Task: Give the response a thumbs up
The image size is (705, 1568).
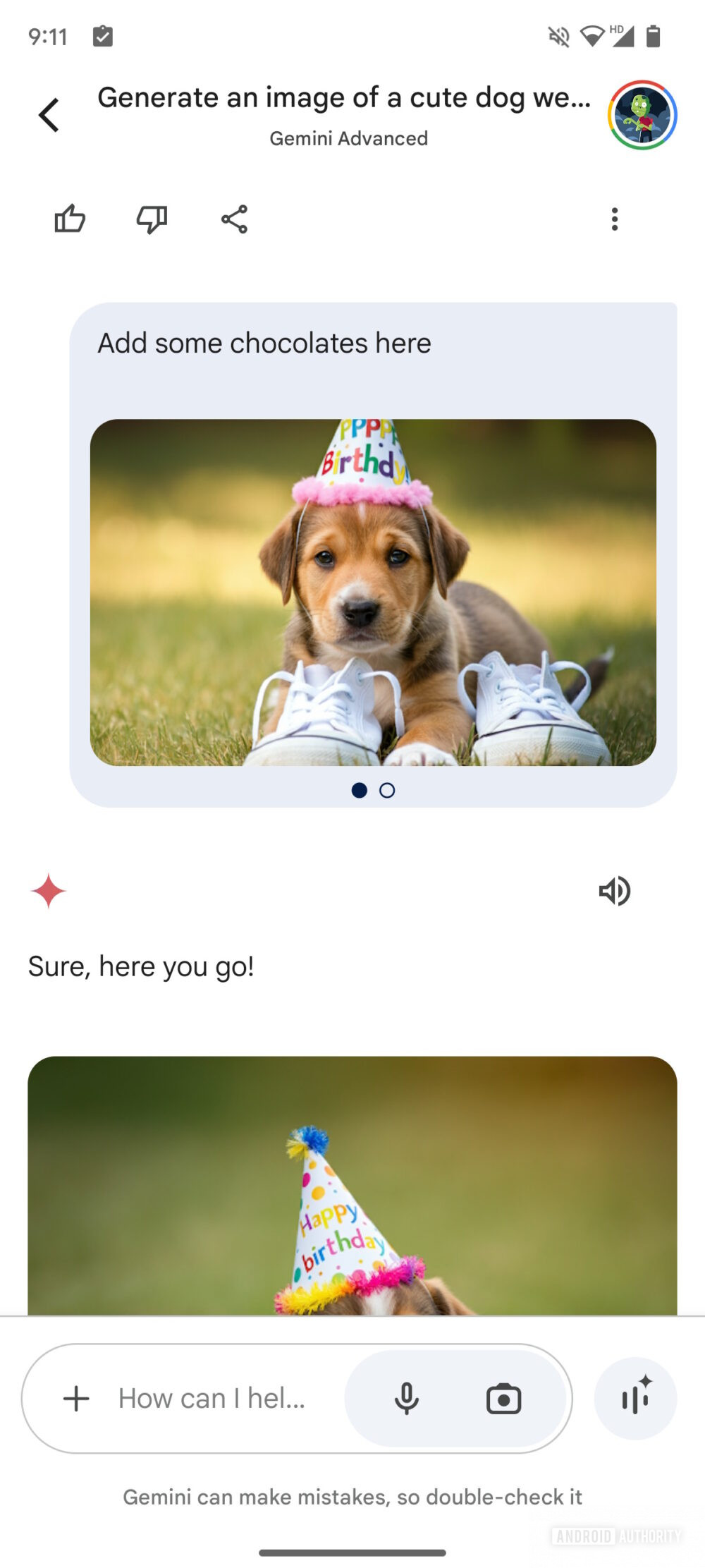Action: coord(70,219)
